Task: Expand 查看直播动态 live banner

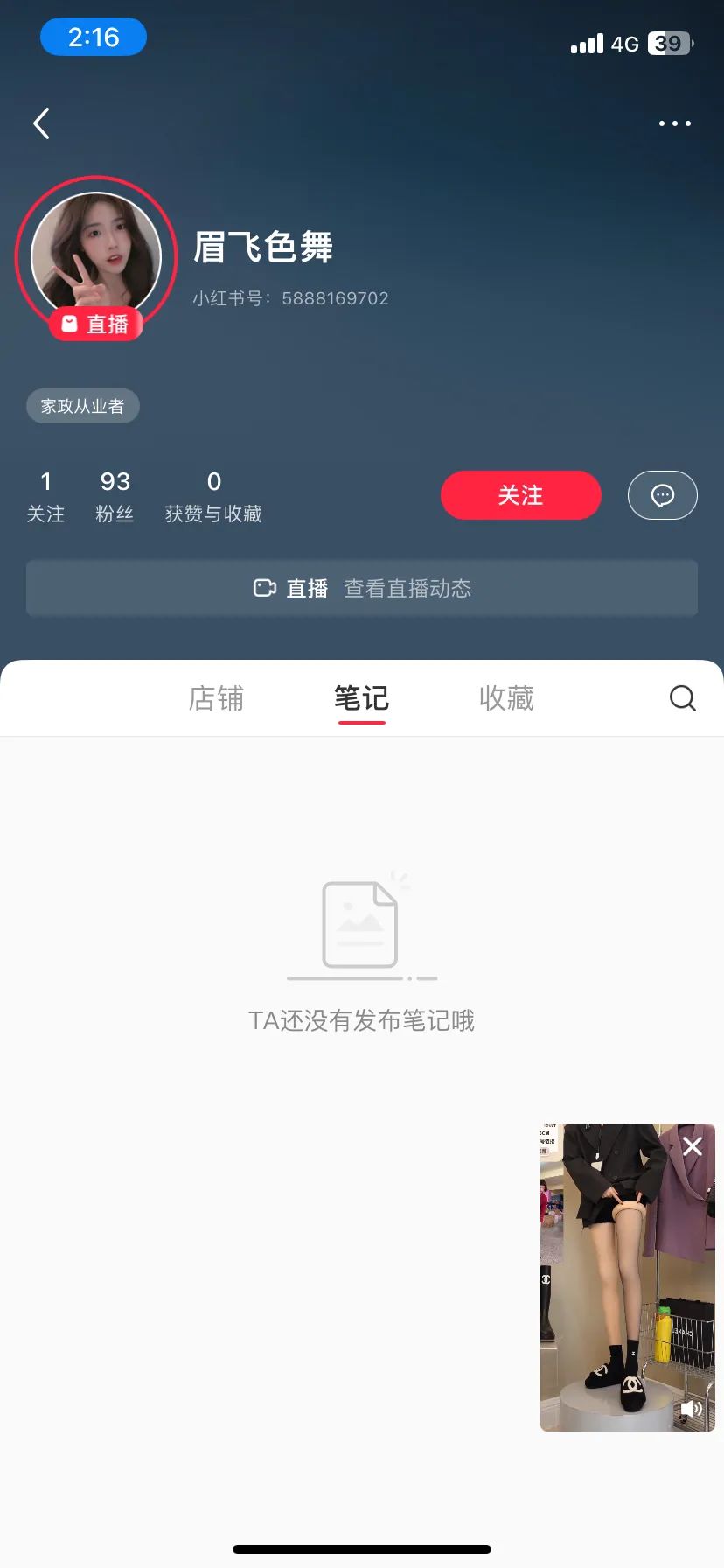Action: click(x=407, y=588)
